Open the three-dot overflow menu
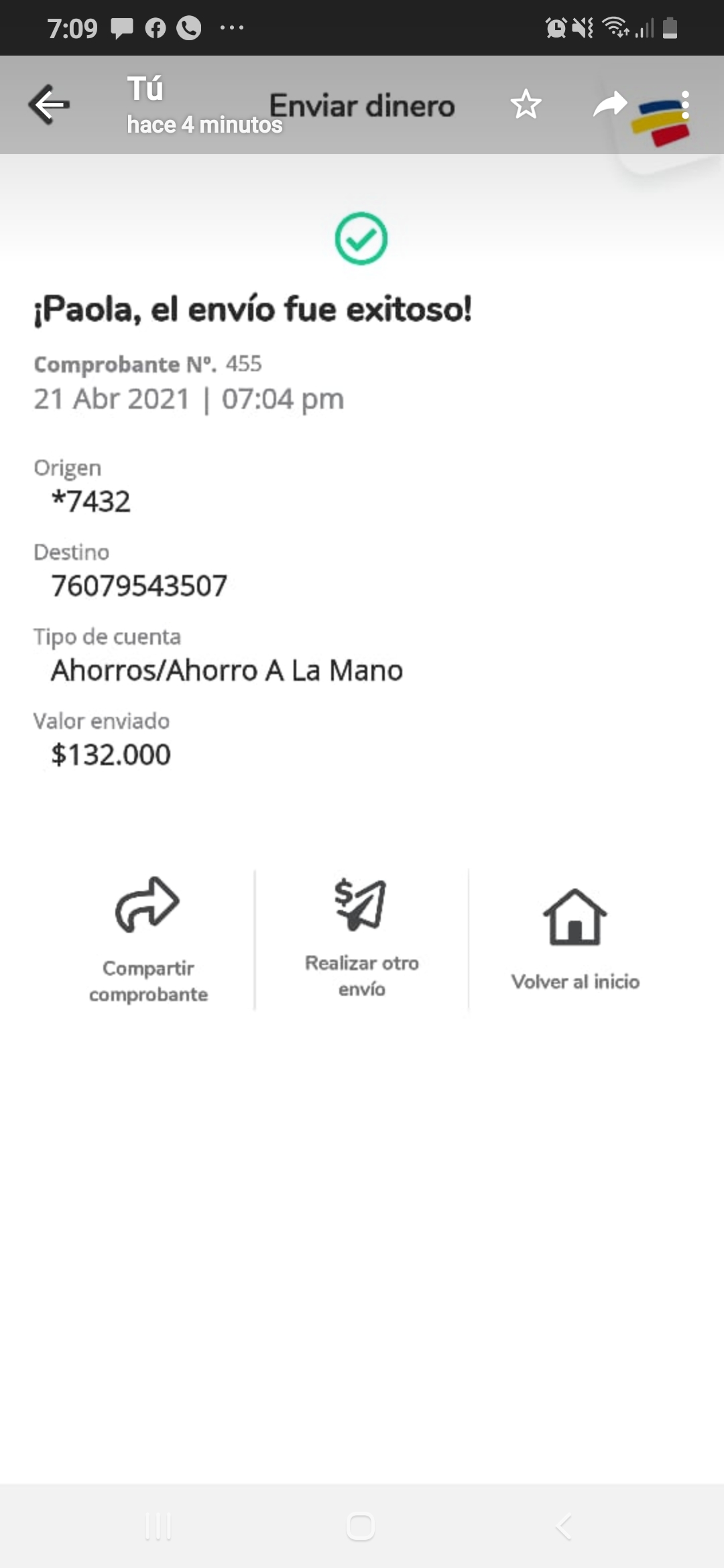Image resolution: width=724 pixels, height=1568 pixels. point(685,105)
